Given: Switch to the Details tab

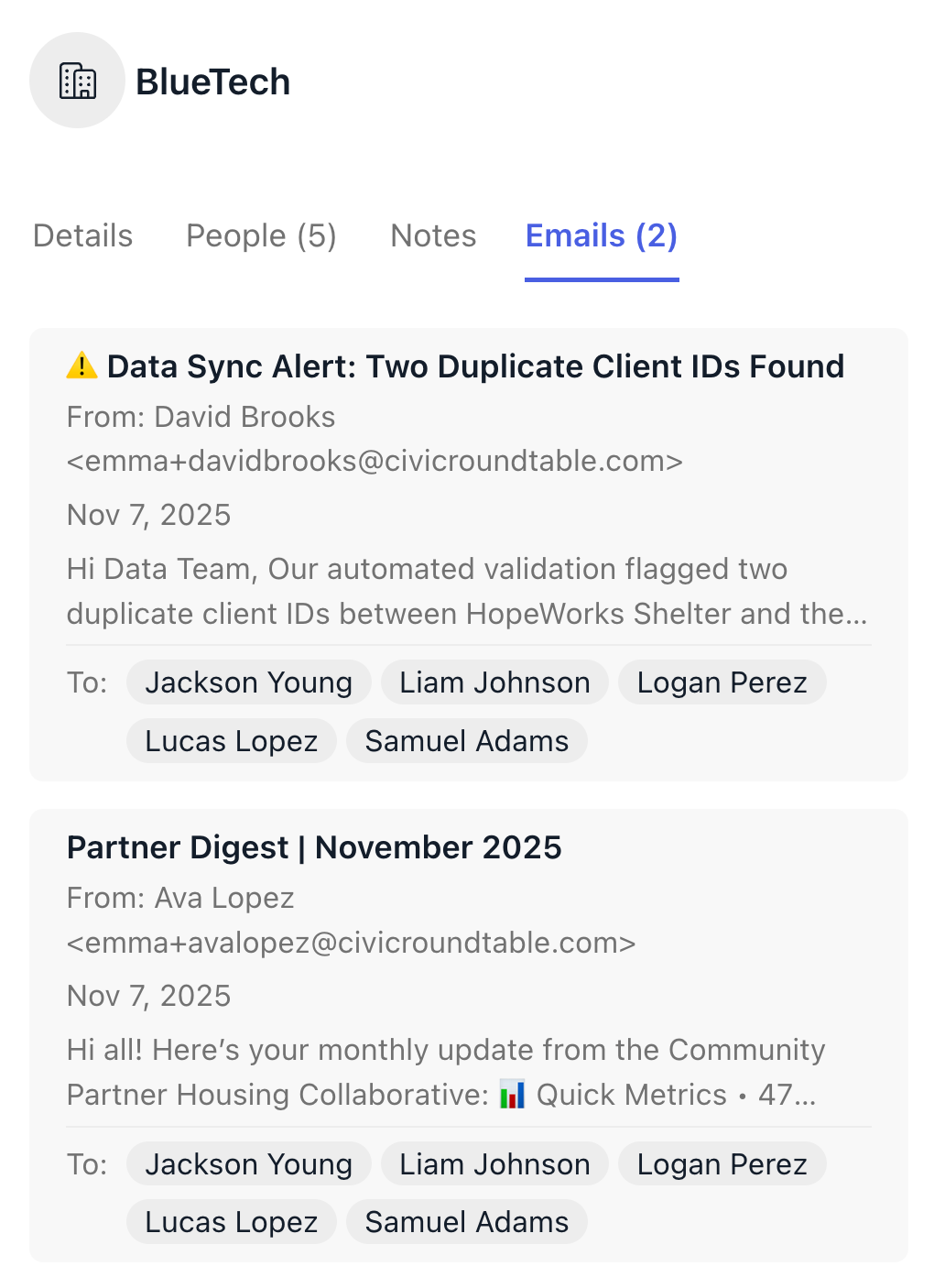Looking at the screenshot, I should pyautogui.click(x=82, y=236).
